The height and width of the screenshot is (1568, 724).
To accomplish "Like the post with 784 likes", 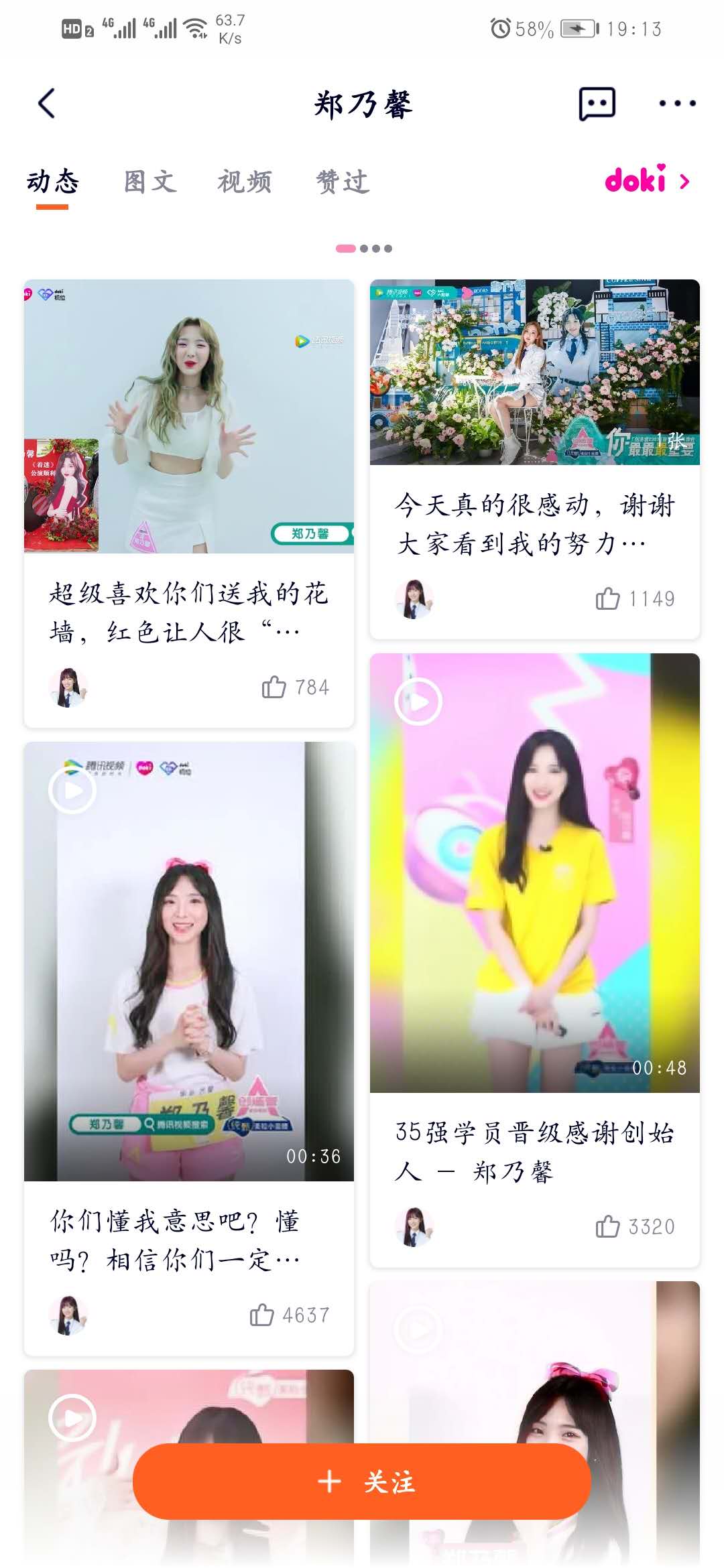I will click(x=274, y=687).
